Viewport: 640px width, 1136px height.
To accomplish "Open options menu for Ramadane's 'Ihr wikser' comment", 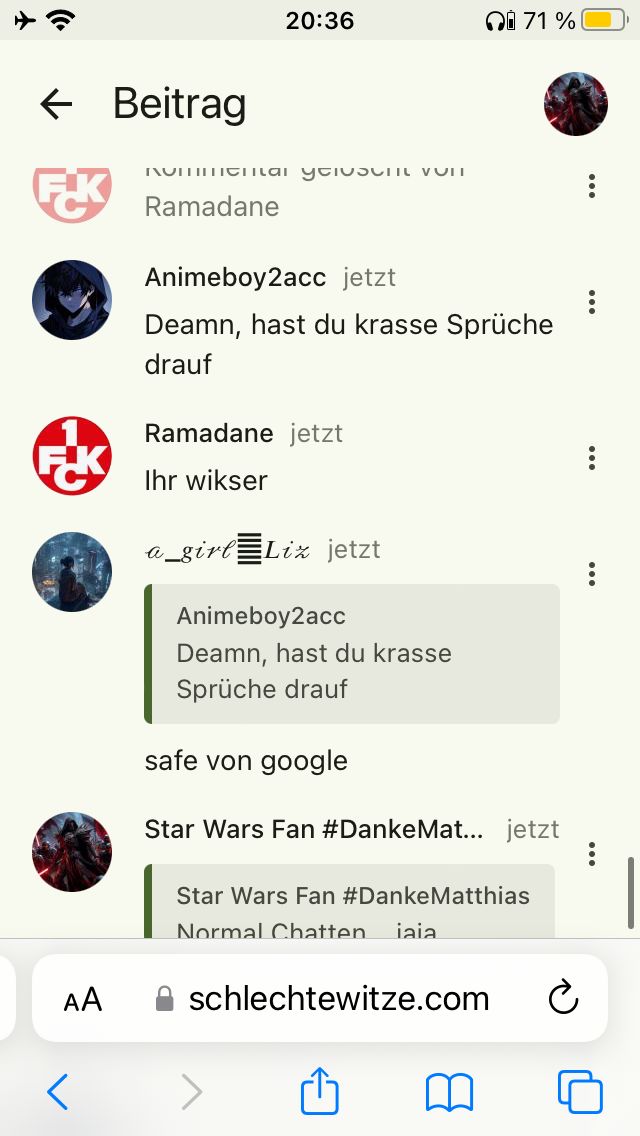I will click(592, 458).
